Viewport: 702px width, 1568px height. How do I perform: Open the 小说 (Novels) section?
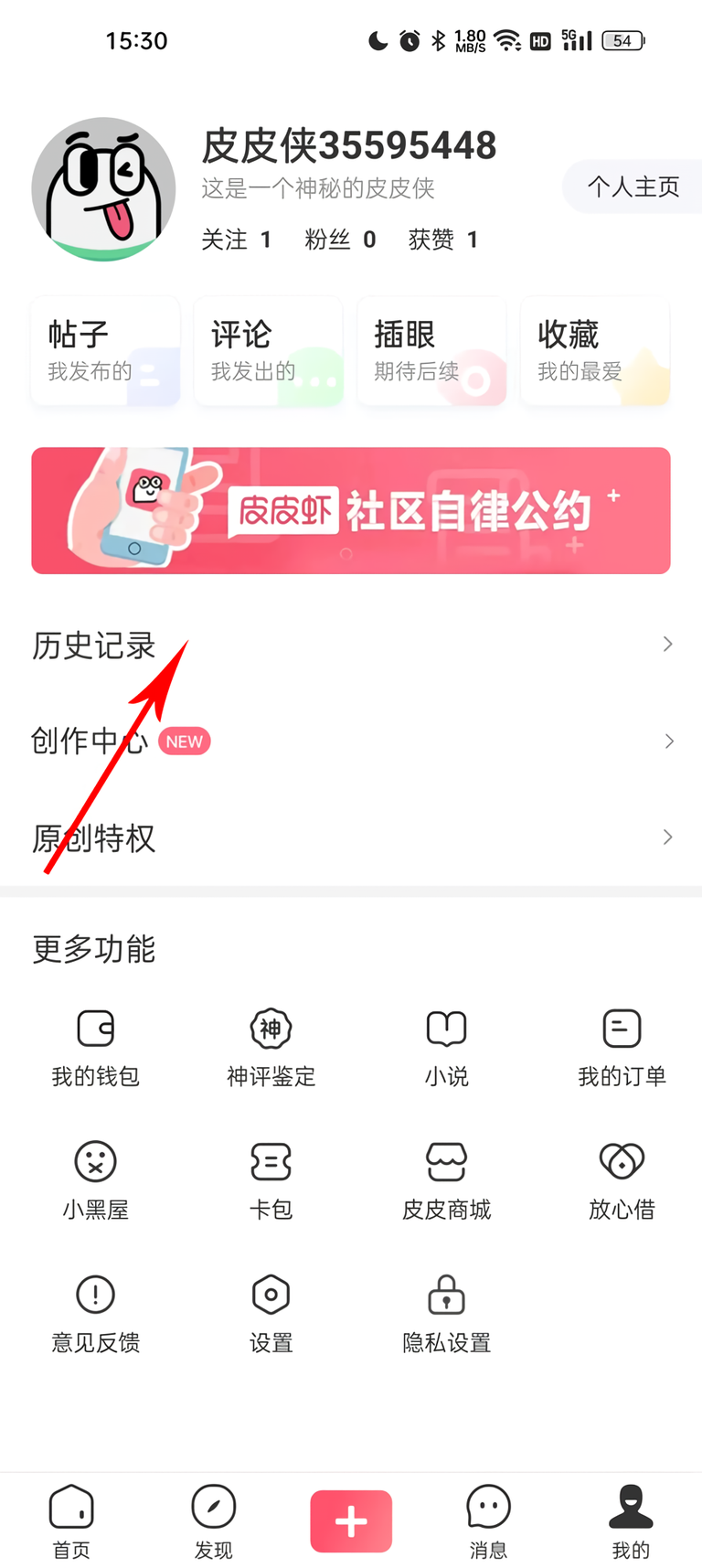click(x=446, y=1047)
